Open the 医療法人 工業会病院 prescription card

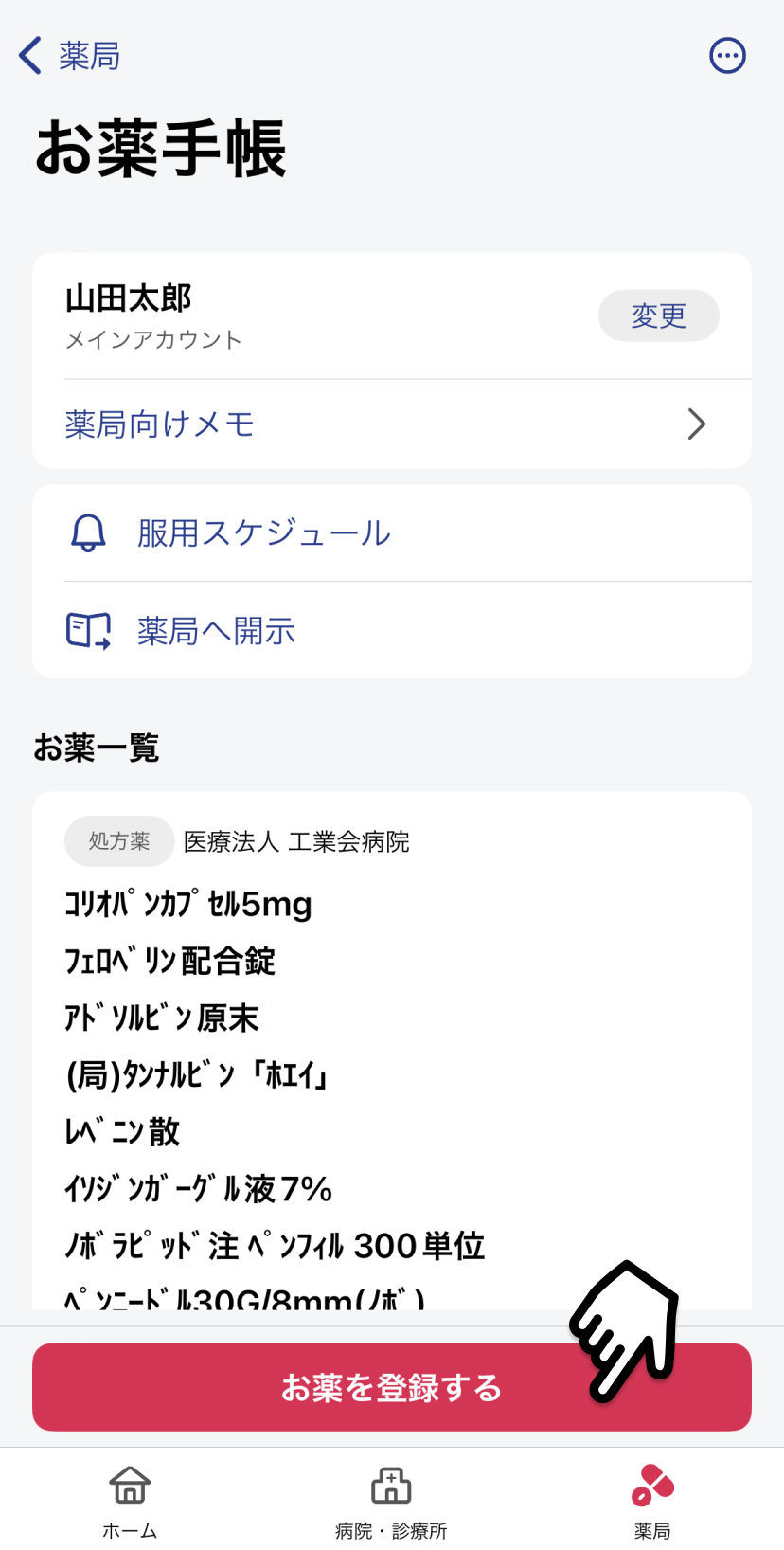(392, 1052)
